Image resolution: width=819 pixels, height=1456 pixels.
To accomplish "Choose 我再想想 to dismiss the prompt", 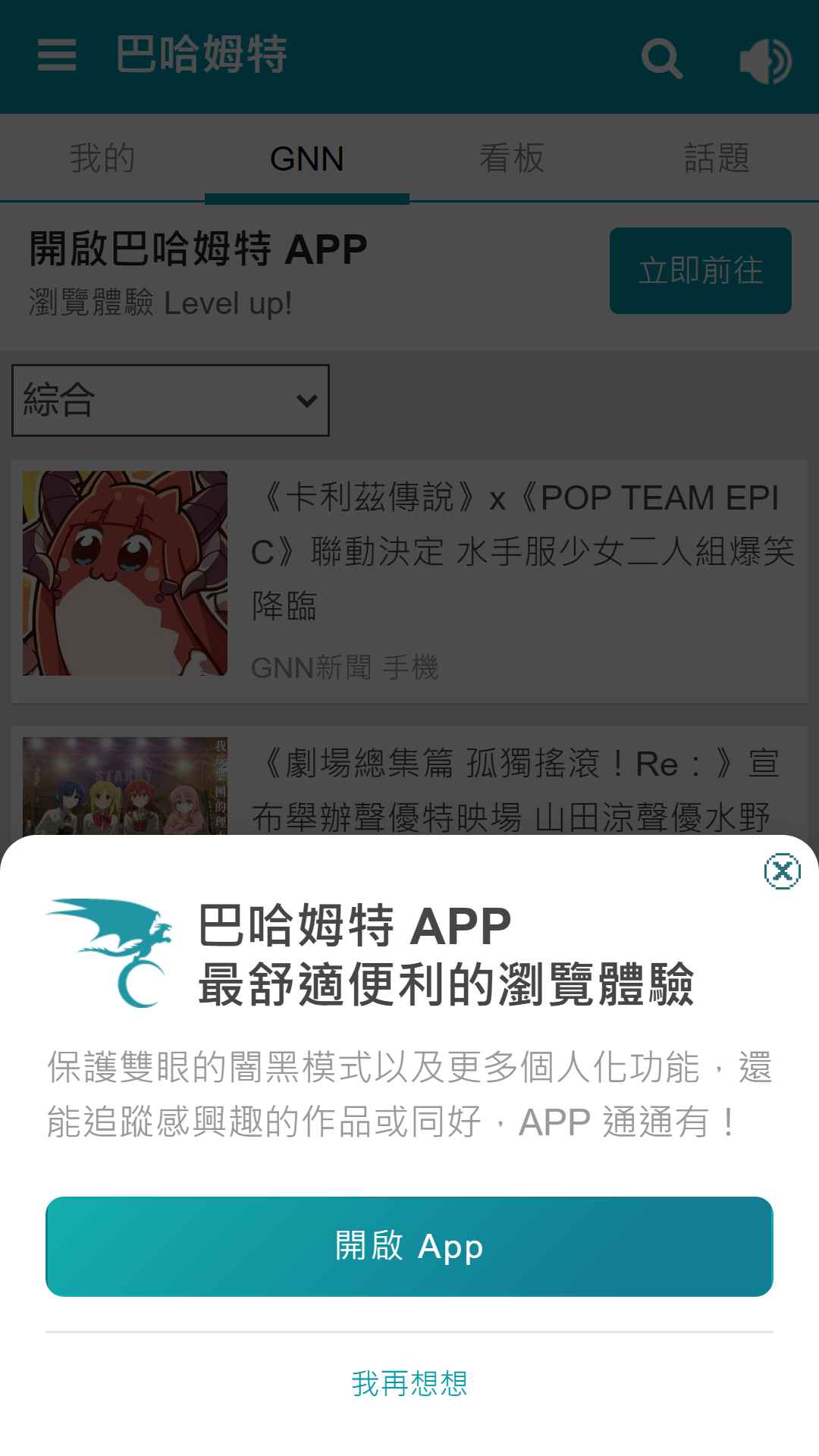I will 409,1384.
